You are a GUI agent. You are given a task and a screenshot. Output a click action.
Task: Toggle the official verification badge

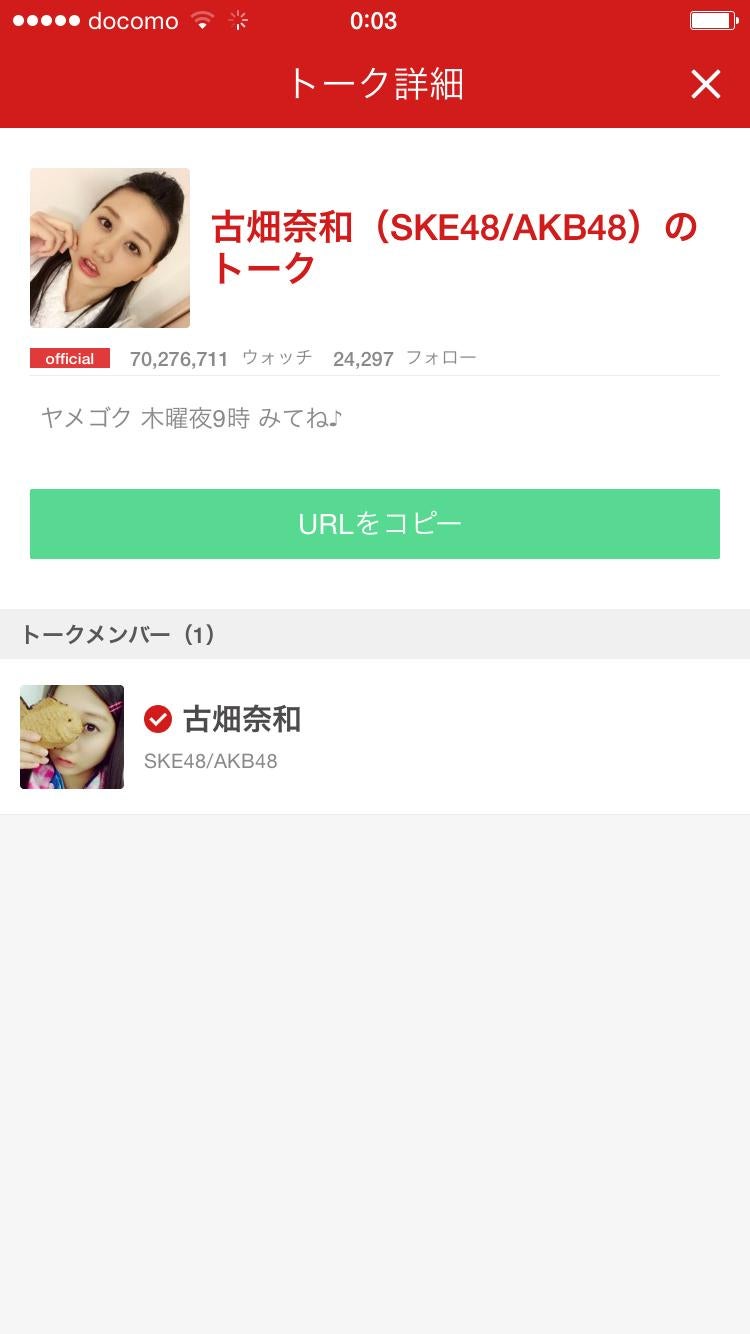(69, 358)
